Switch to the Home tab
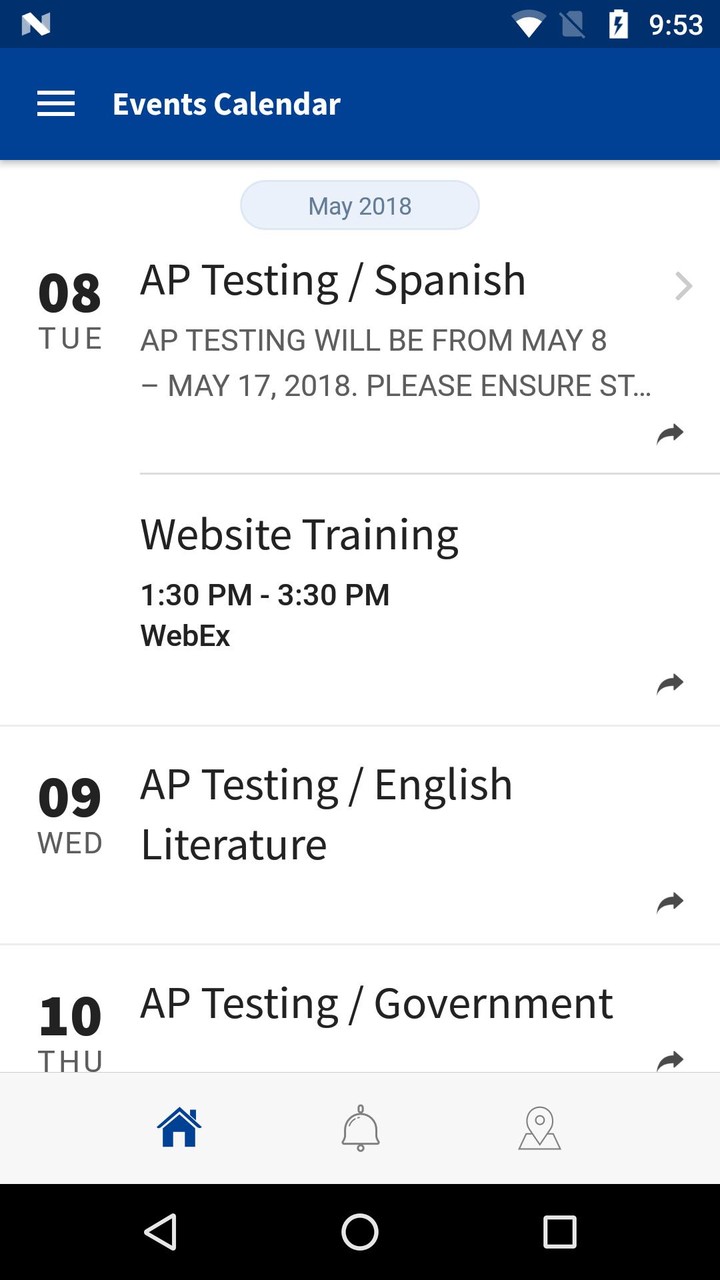Viewport: 720px width, 1280px height. coord(180,1129)
